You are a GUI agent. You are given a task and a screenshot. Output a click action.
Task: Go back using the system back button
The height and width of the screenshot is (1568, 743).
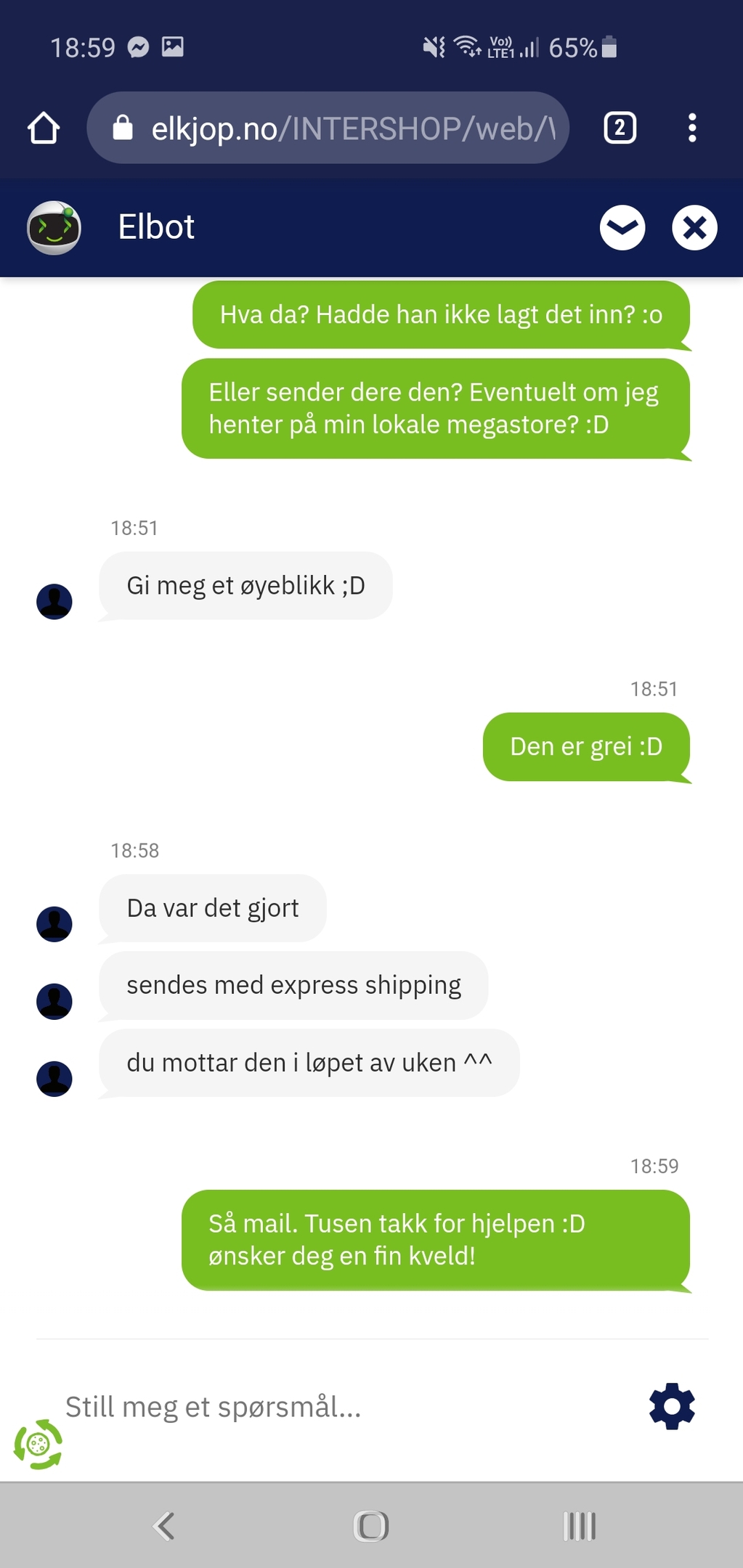[165, 1525]
